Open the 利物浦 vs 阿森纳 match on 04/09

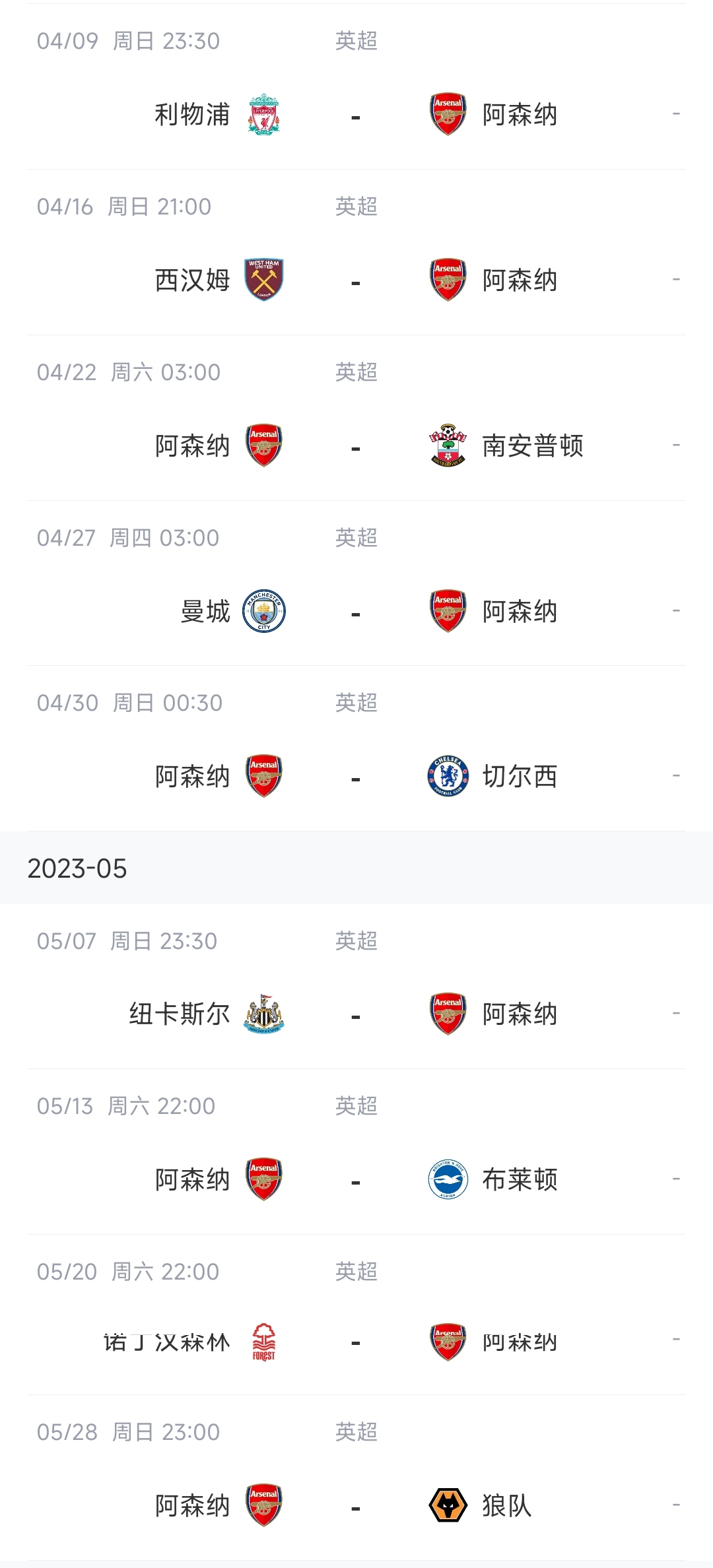click(x=356, y=115)
